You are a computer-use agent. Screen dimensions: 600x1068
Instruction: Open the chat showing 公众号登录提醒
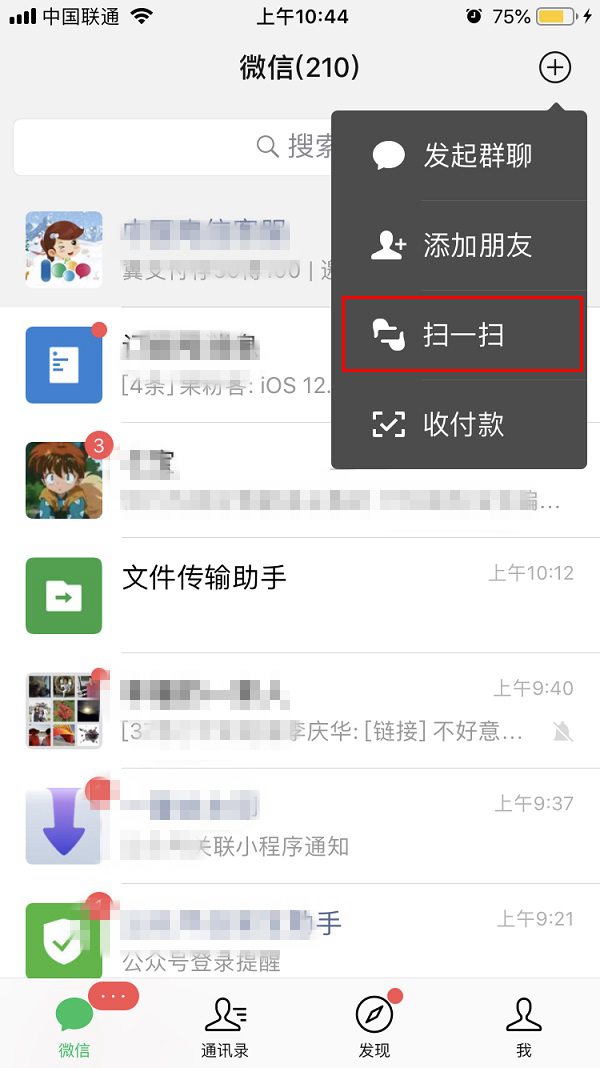pos(300,940)
